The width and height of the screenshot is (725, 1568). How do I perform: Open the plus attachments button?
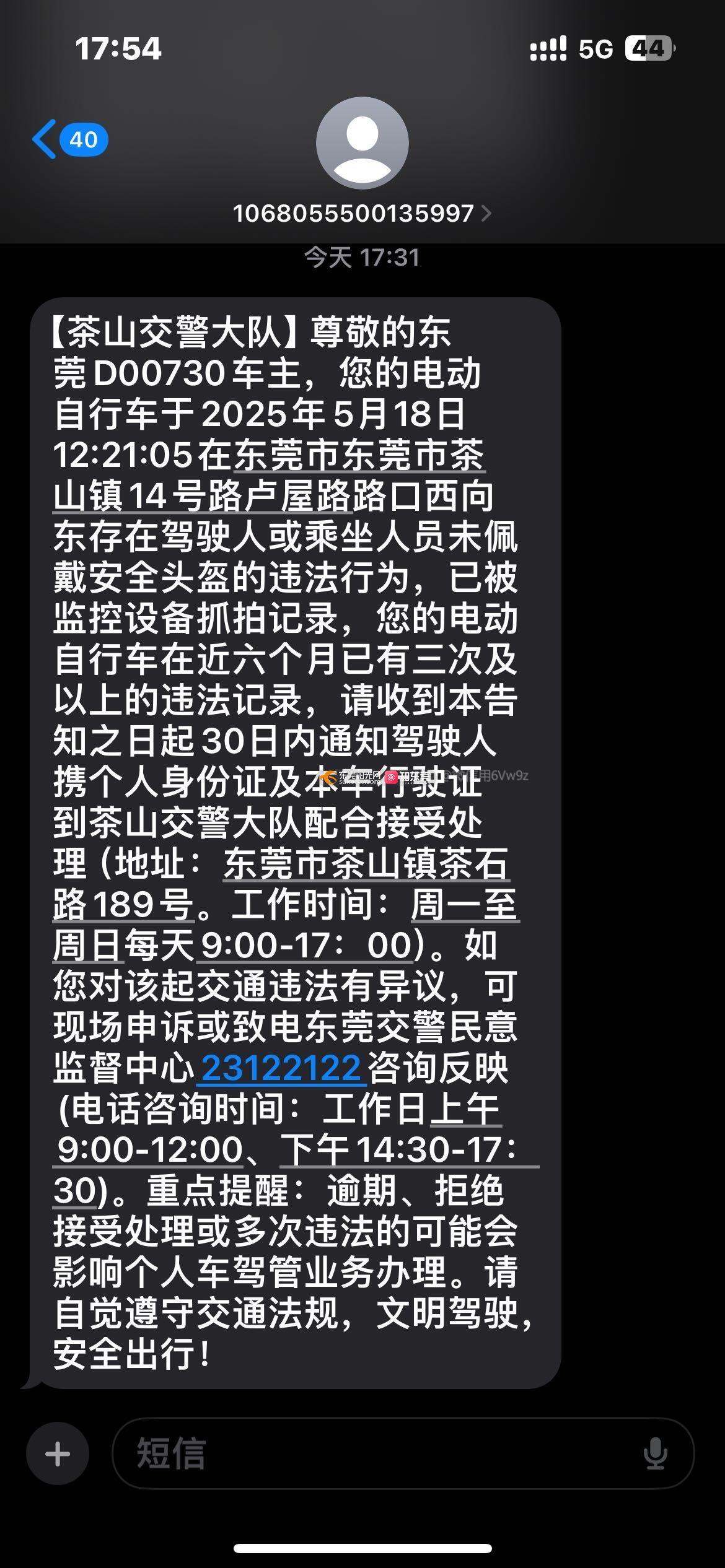pyautogui.click(x=58, y=1453)
